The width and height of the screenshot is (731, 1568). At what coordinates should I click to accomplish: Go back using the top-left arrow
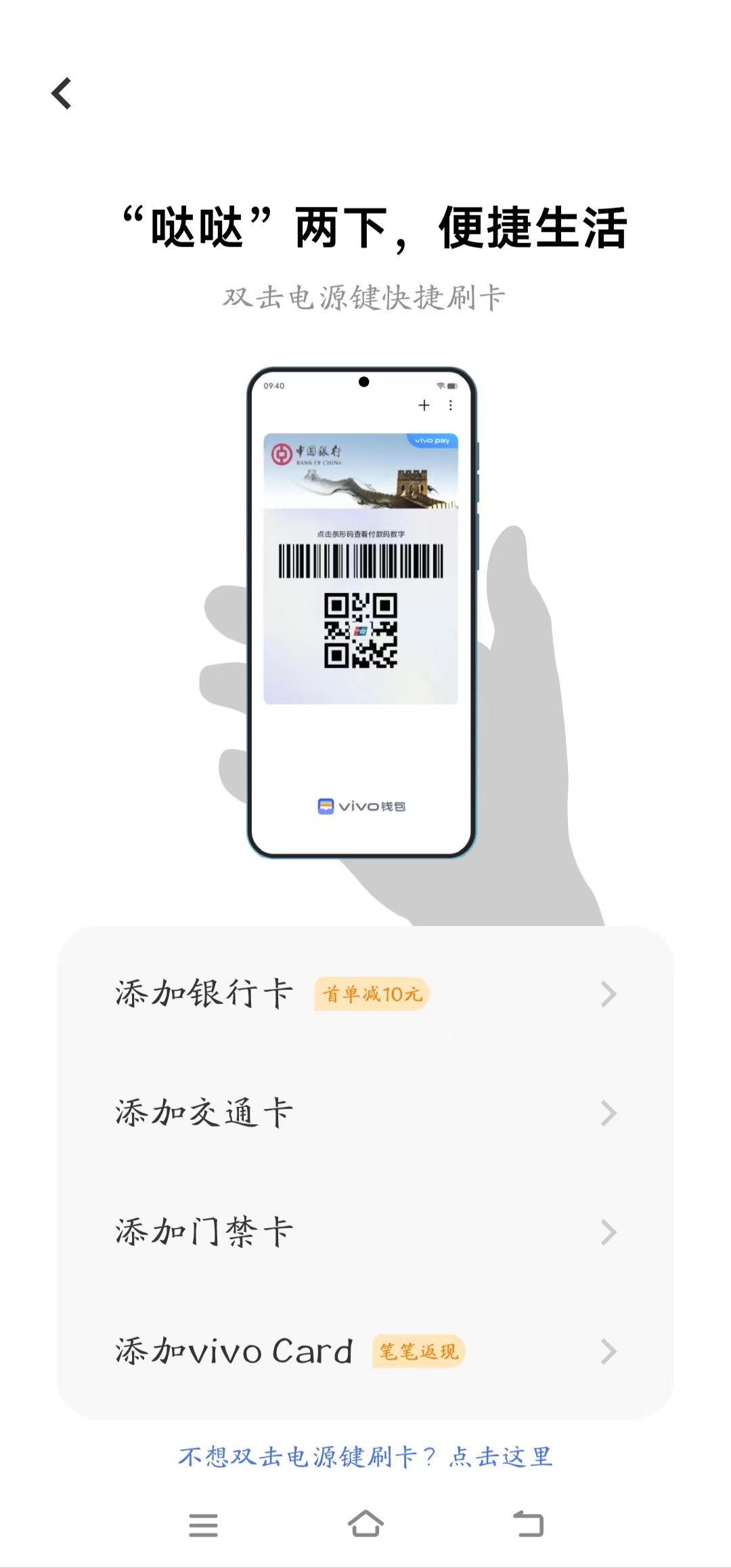62,93
